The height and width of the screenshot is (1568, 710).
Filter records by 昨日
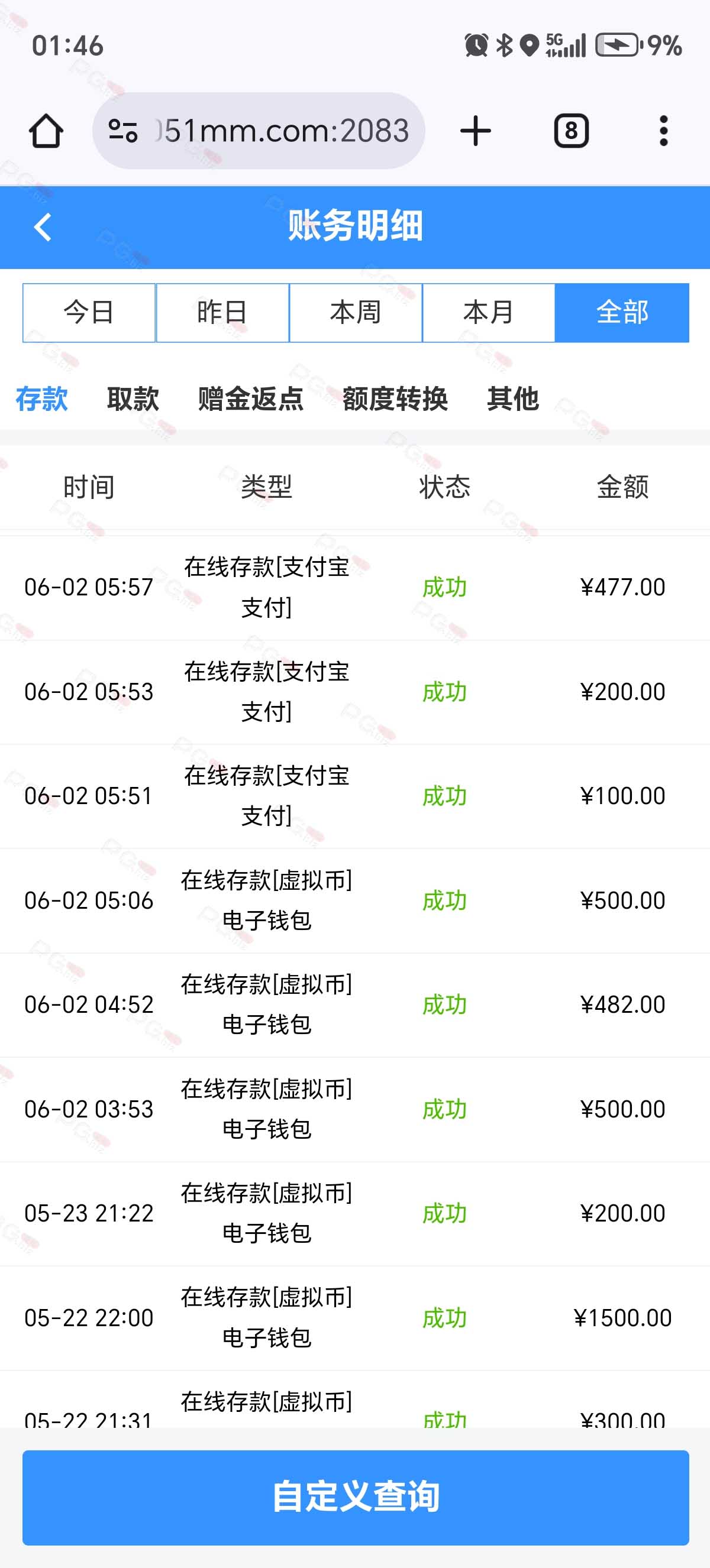(222, 313)
